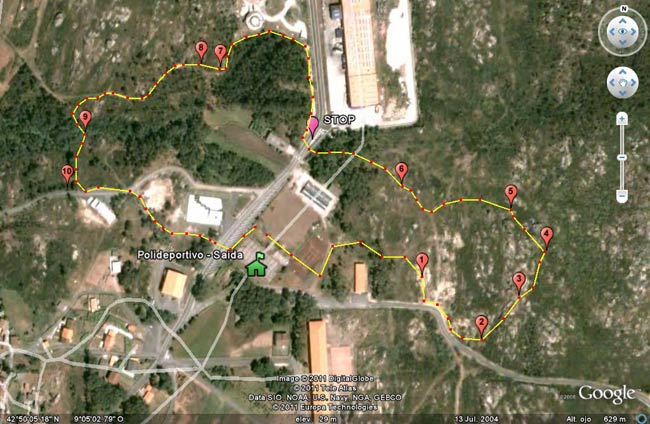Viewport: 650px width, 424px height.
Task: Open the STOP placemark
Action: (312, 125)
